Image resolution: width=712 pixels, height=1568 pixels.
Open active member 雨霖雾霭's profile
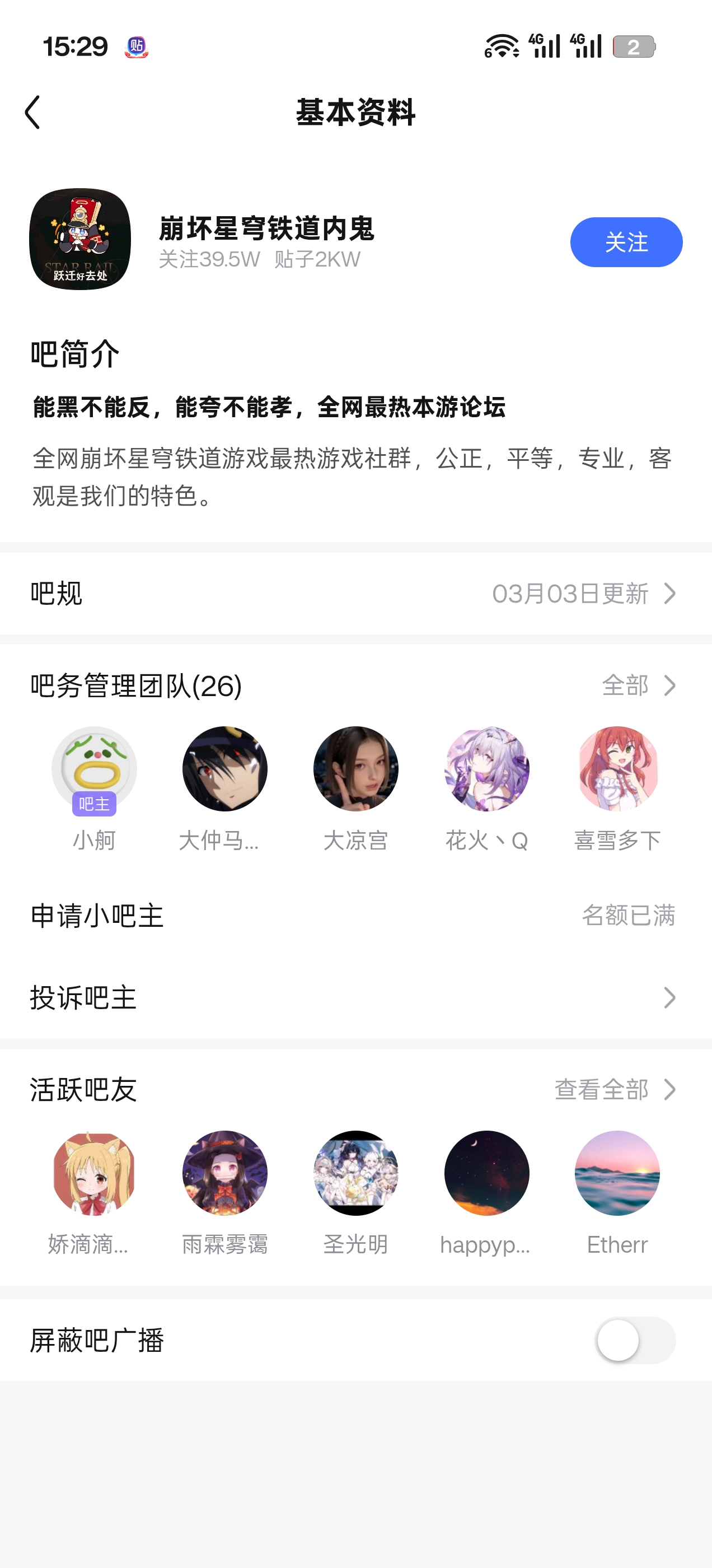pyautogui.click(x=225, y=1173)
